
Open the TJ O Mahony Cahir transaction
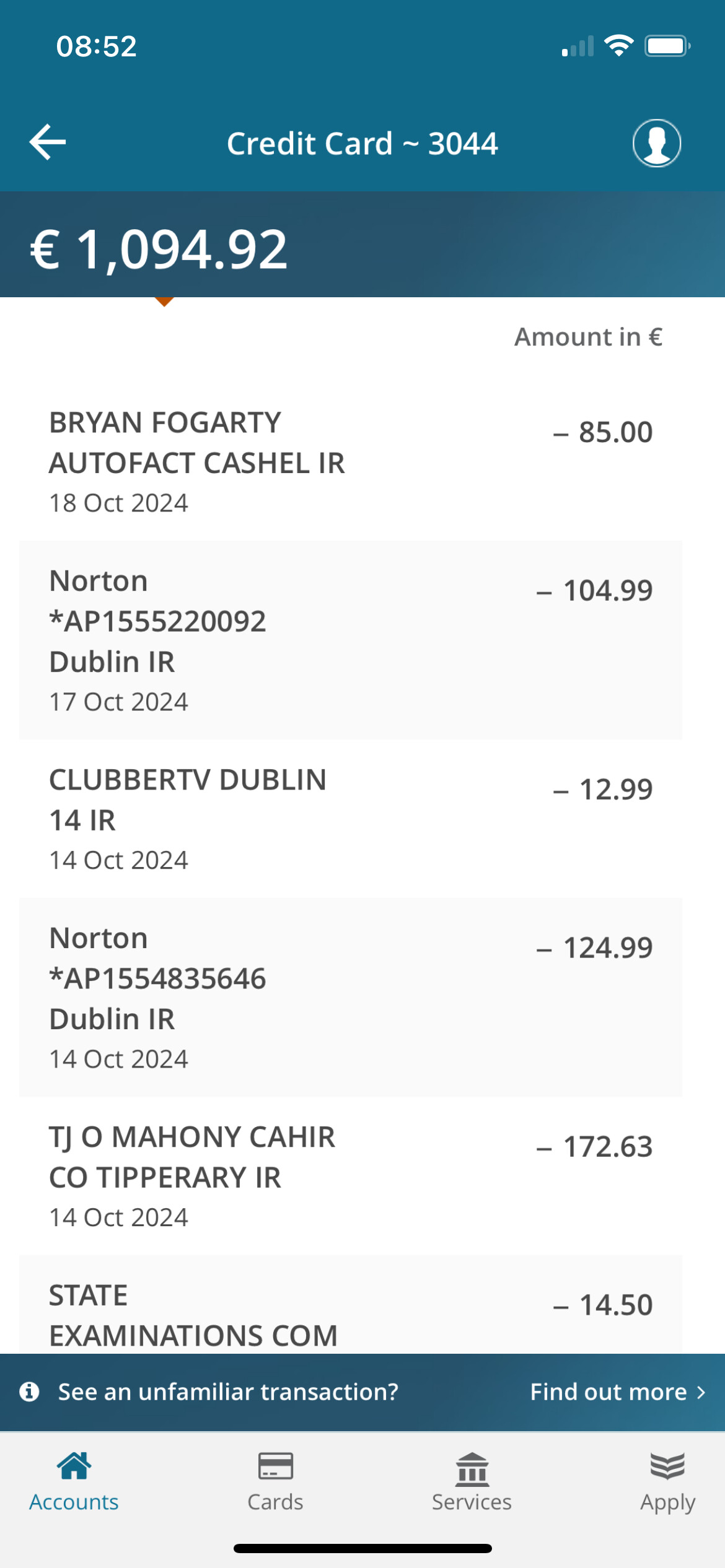351,1176
